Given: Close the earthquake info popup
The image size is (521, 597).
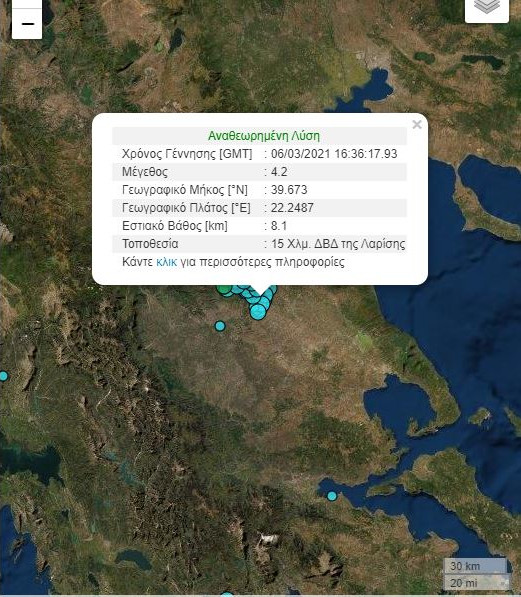Looking at the screenshot, I should pos(417,125).
